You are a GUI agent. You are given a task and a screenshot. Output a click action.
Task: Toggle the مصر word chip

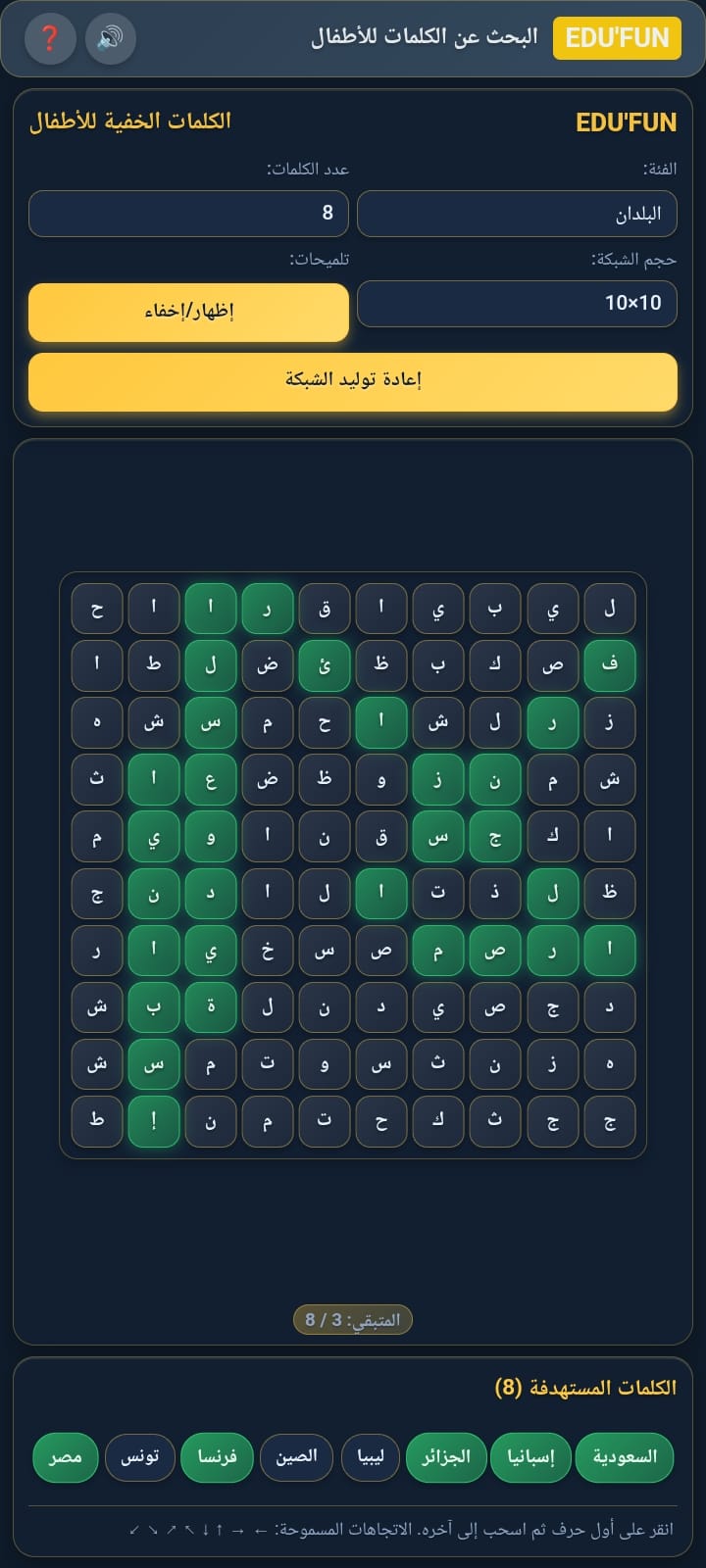(64, 1457)
